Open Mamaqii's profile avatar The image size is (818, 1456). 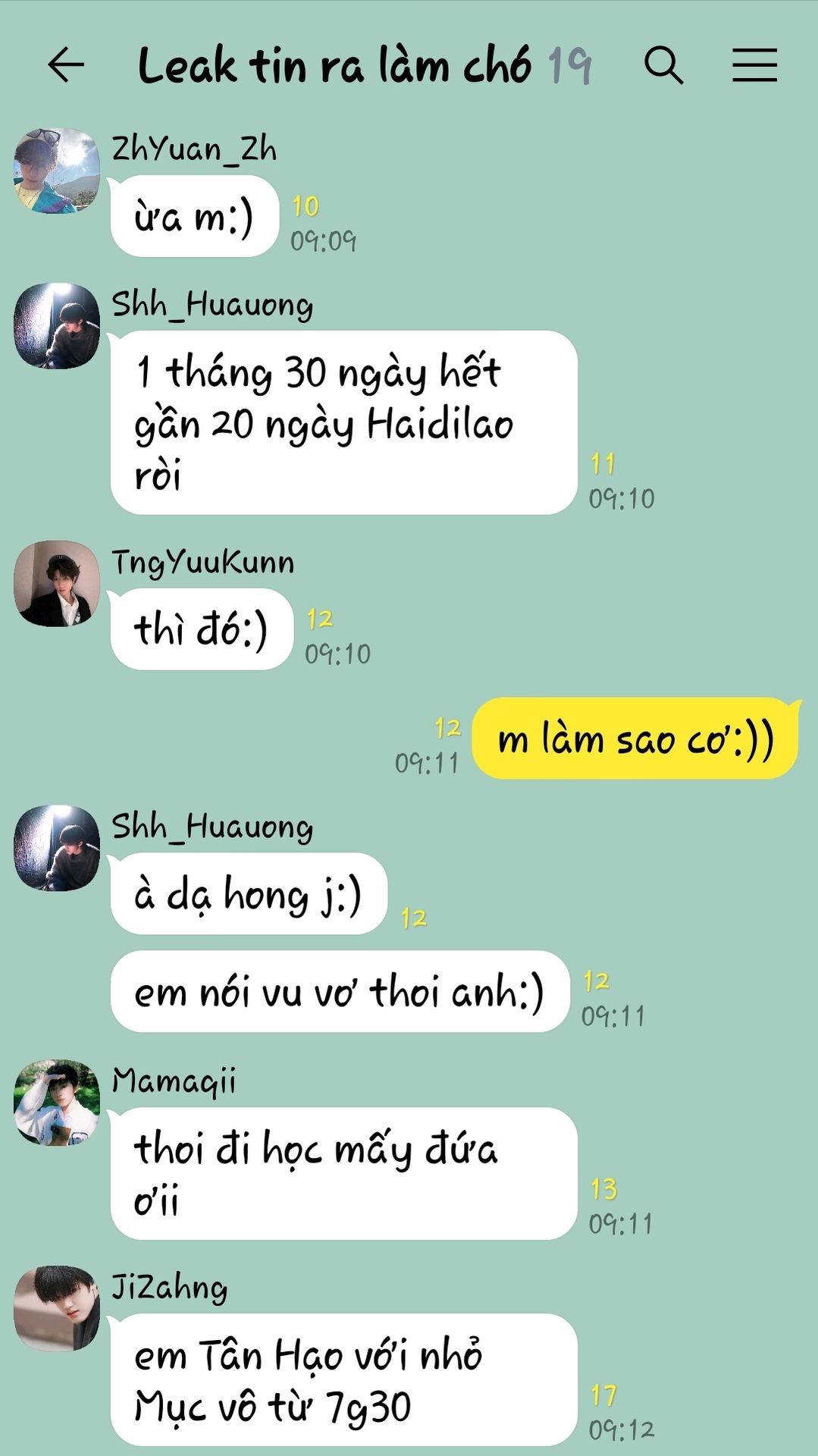(57, 1102)
